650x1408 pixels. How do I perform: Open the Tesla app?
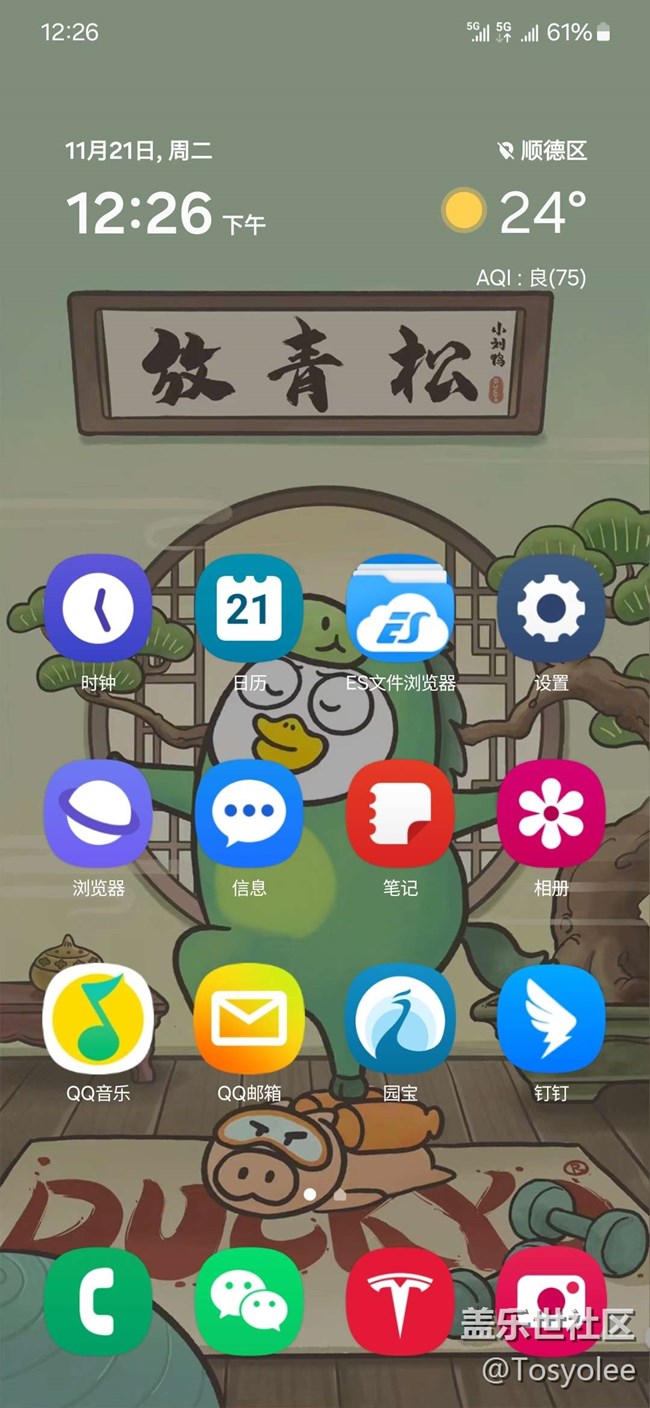(x=400, y=1301)
